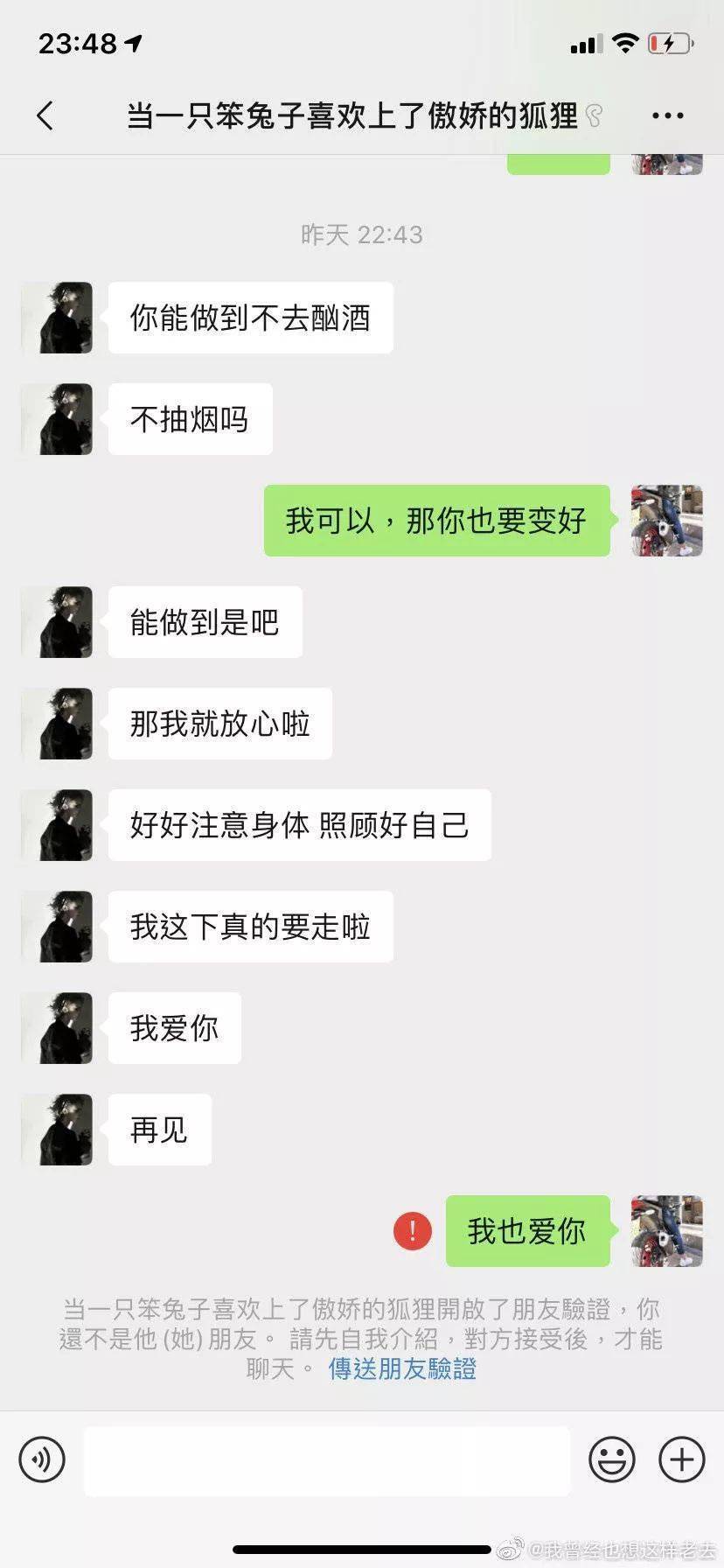Screen dimensions: 724x1568
Task: Tap the 傳送朋友驗證 link
Action: (x=402, y=1368)
